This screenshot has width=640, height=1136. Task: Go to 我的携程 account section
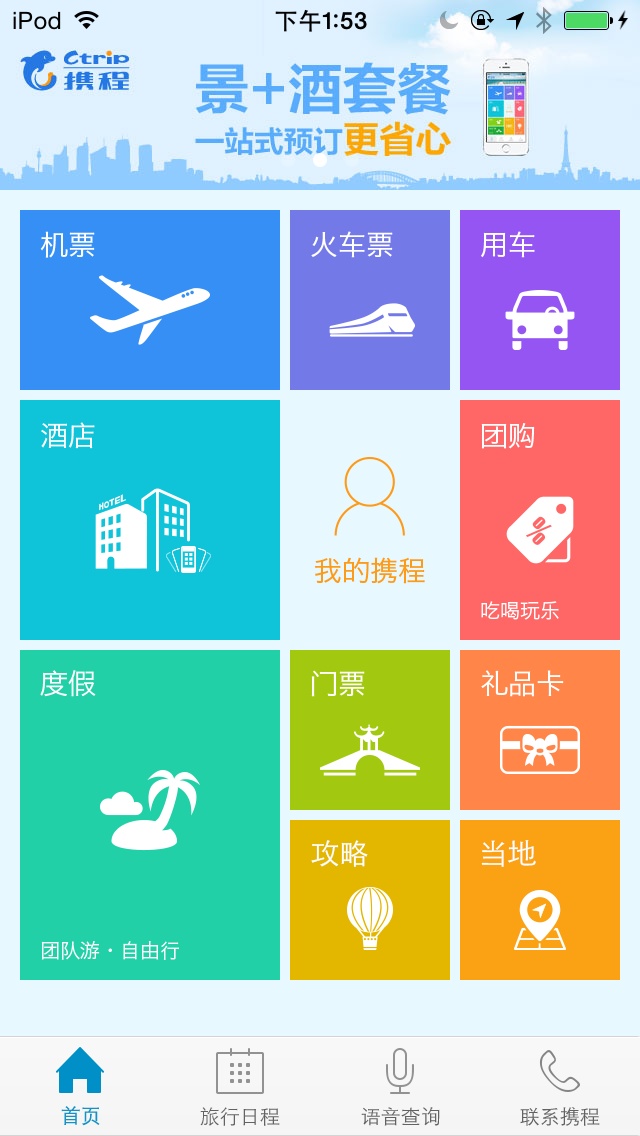coord(370,520)
